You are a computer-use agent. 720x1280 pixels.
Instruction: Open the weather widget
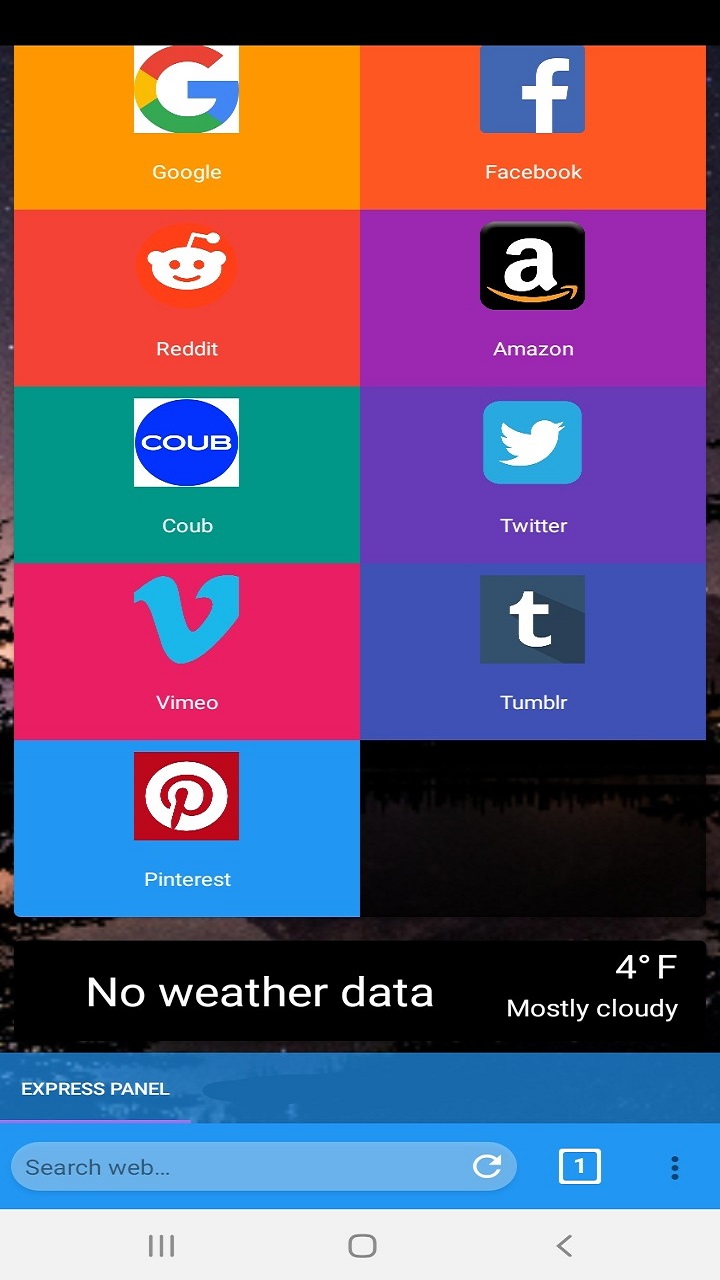(x=360, y=991)
